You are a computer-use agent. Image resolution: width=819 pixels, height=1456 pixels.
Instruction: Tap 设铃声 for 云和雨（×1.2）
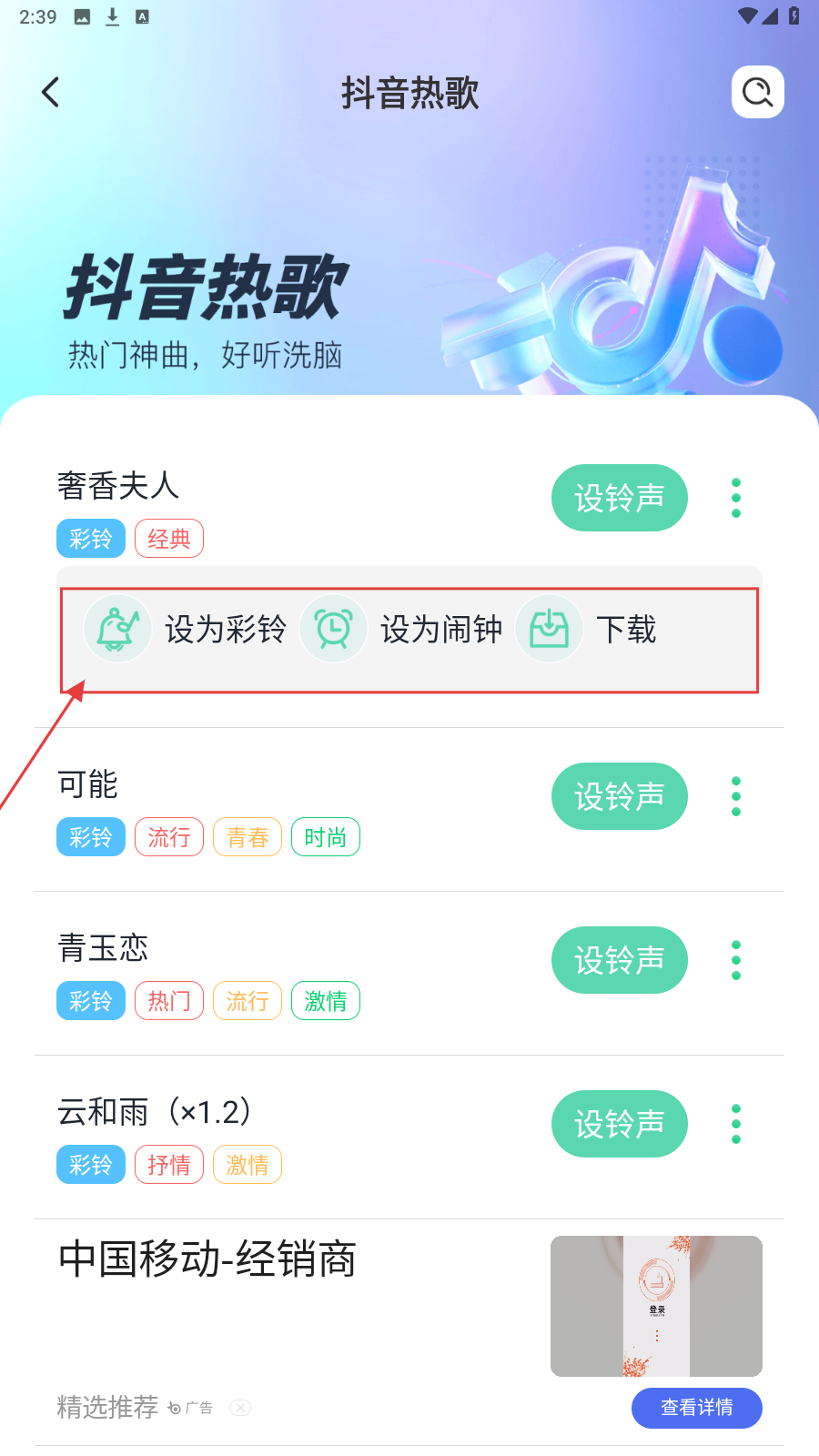click(619, 1124)
